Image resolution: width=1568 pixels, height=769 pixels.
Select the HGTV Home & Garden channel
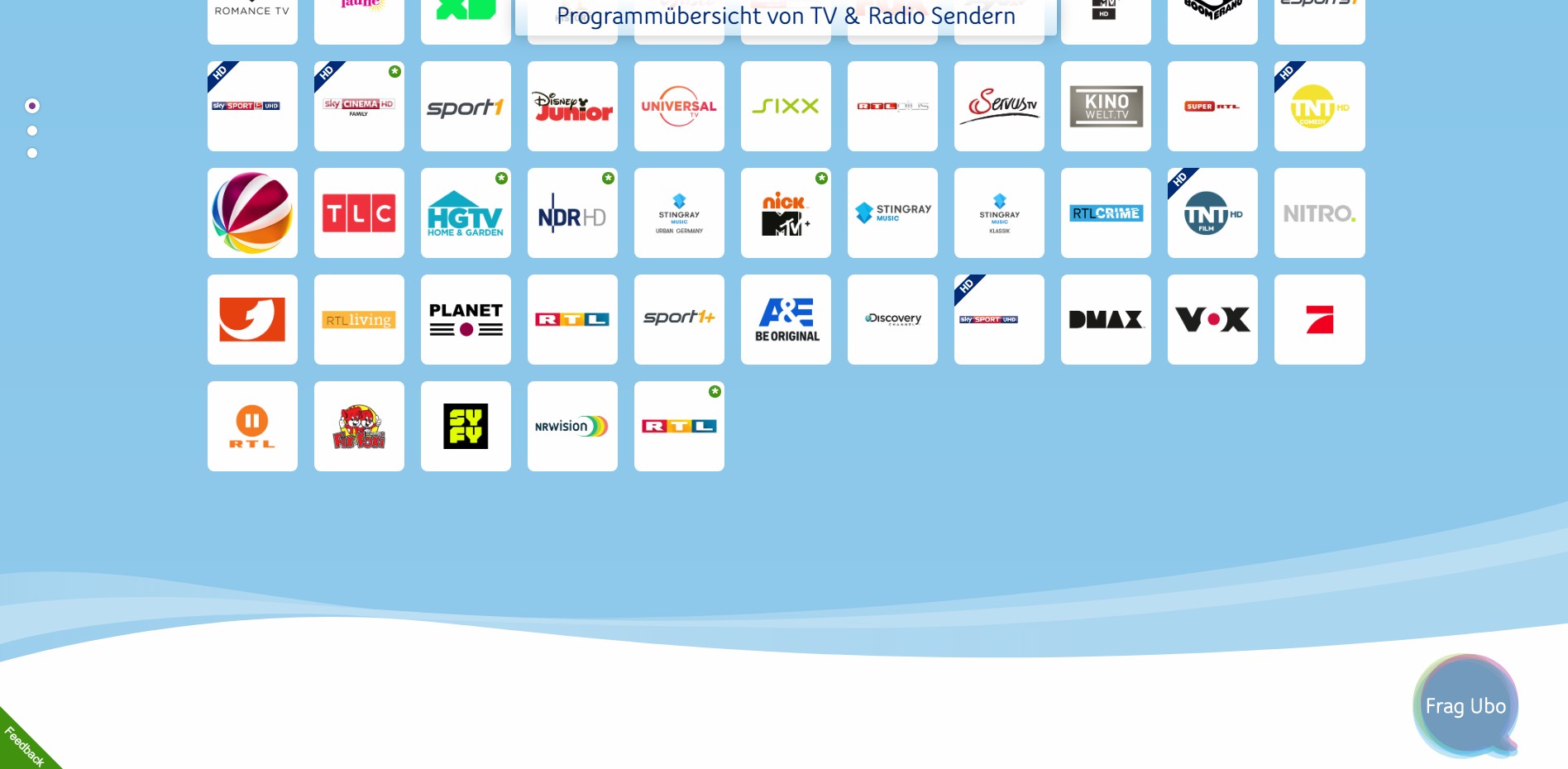[x=466, y=213]
